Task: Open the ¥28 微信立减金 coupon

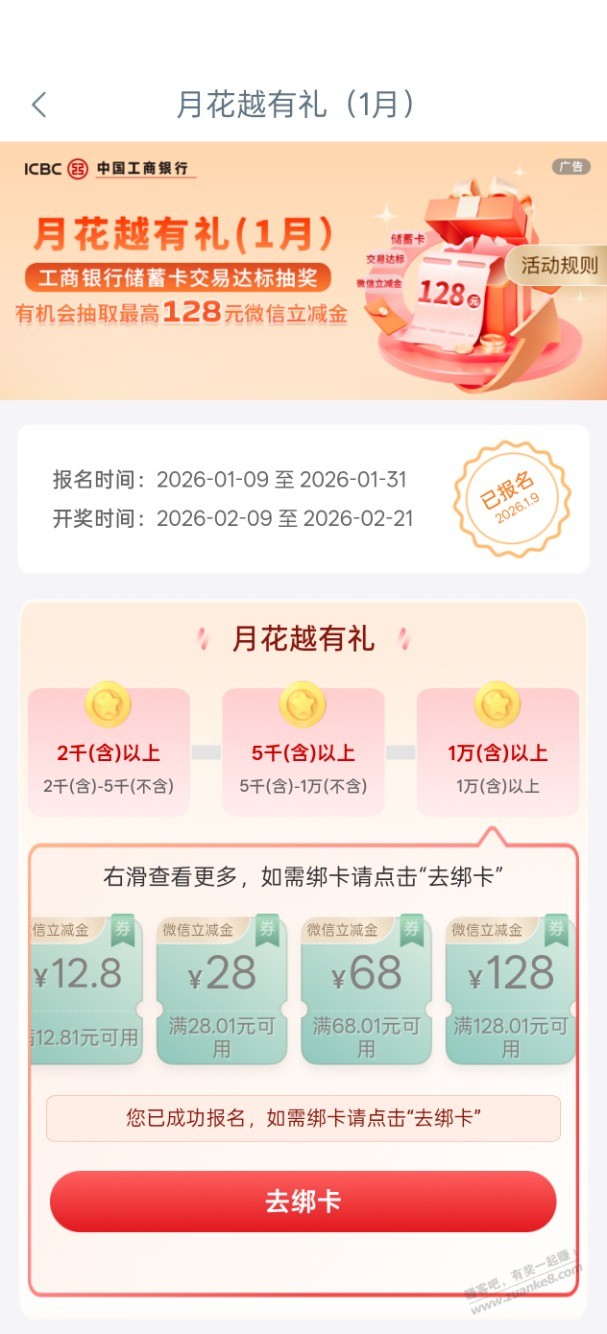Action: point(222,990)
